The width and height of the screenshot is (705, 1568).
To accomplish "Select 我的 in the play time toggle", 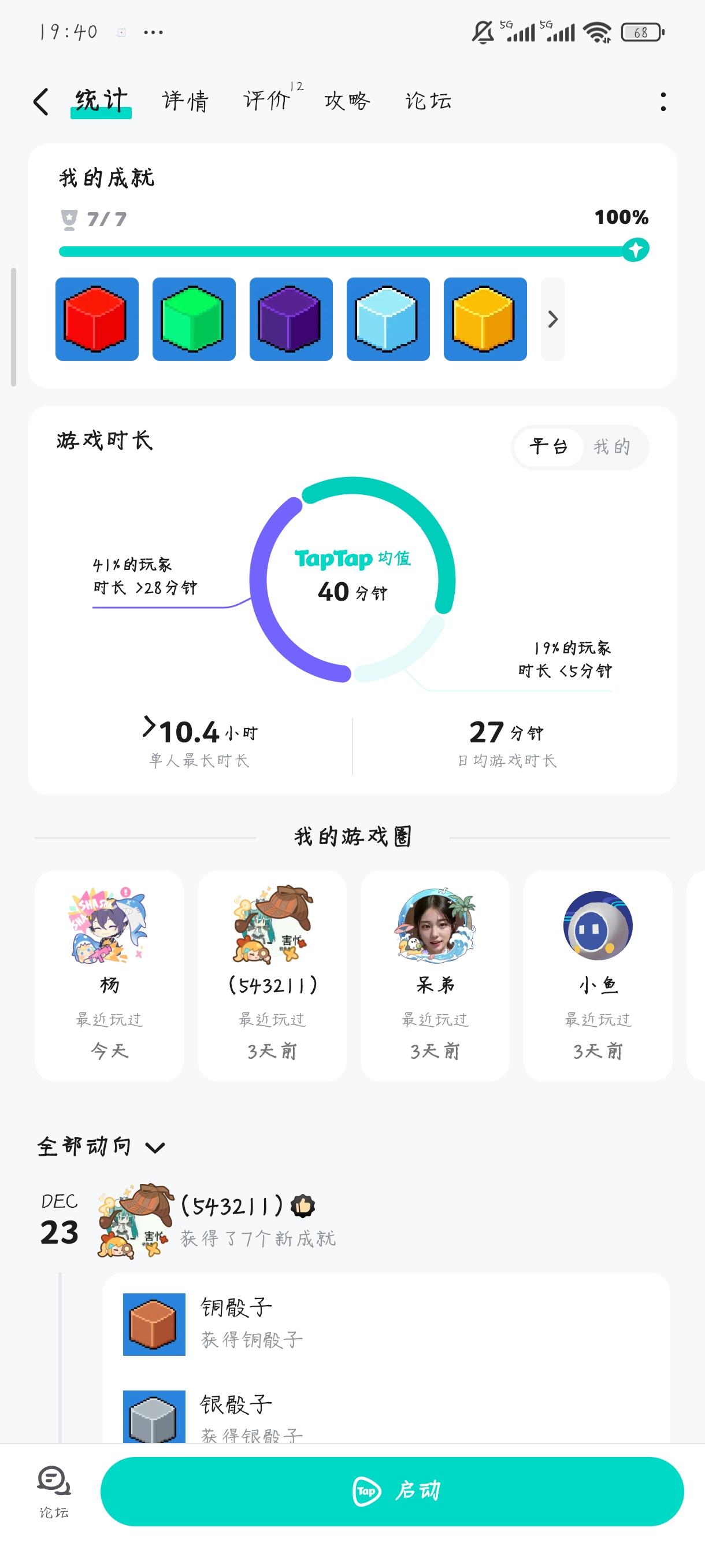I will coord(612,447).
